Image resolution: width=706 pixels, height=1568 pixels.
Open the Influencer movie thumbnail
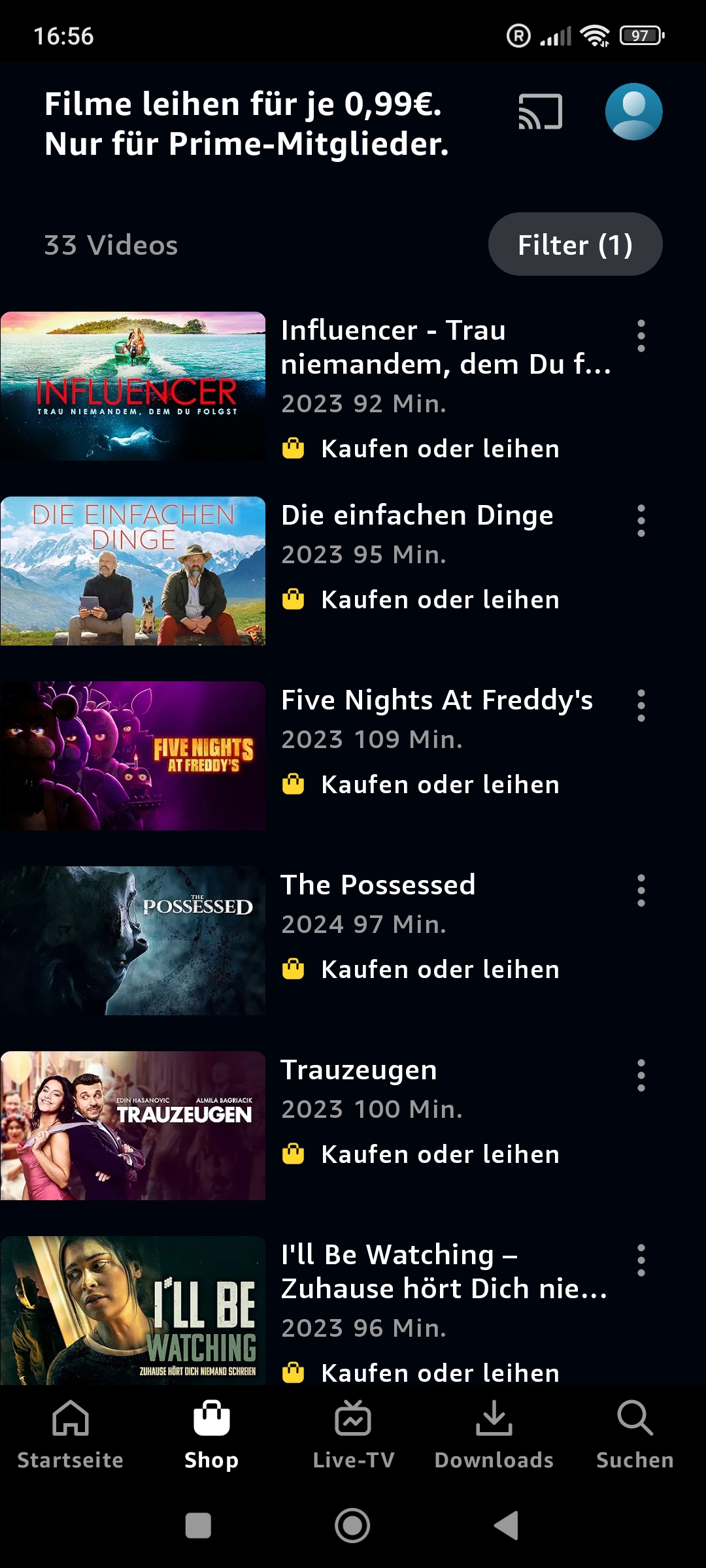pos(133,386)
